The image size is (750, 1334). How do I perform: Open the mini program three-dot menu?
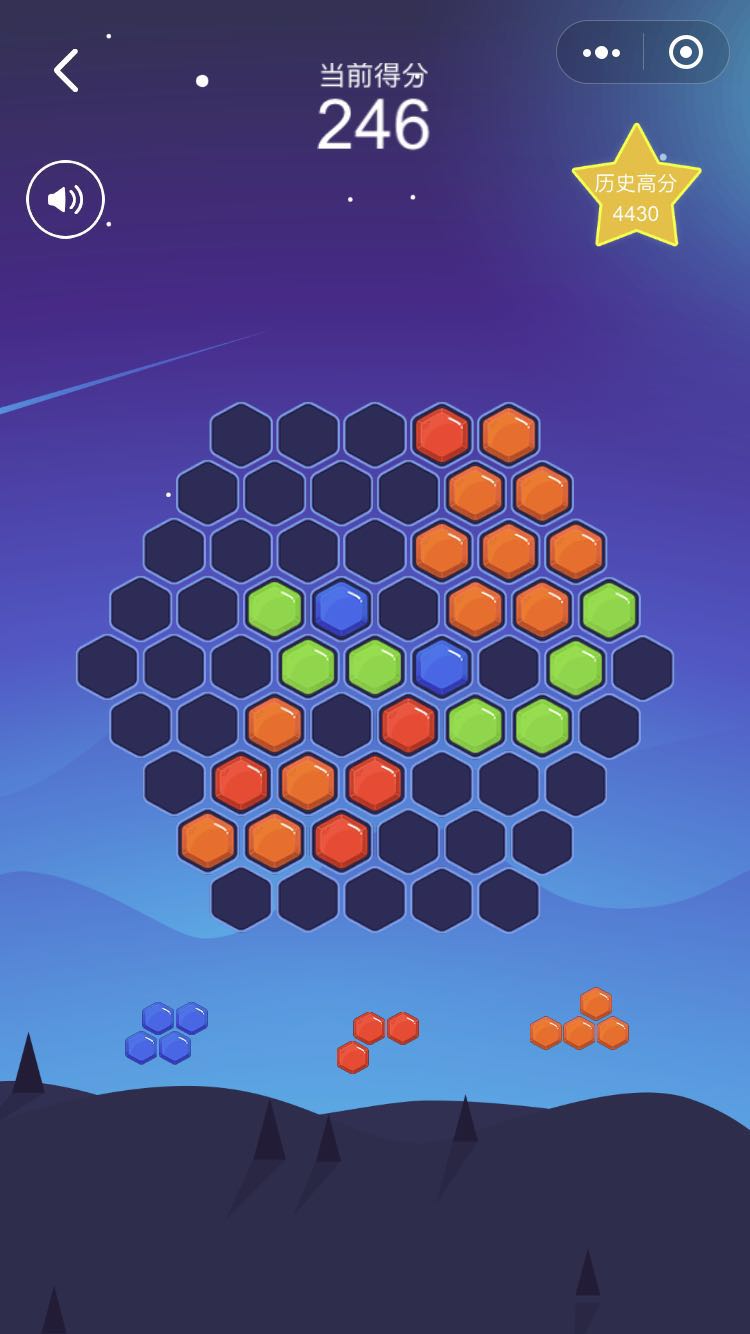click(601, 52)
